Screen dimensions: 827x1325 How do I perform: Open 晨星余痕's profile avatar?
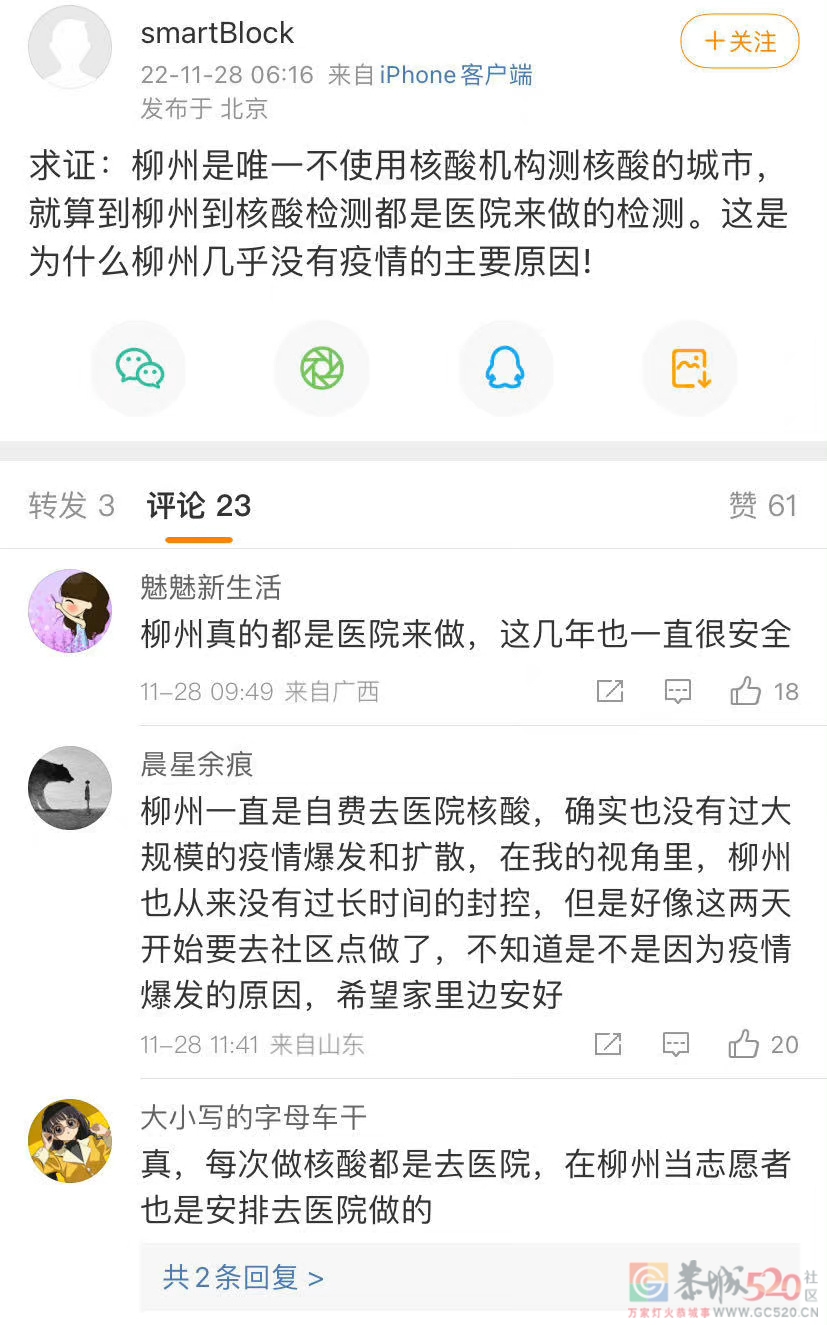click(x=69, y=787)
